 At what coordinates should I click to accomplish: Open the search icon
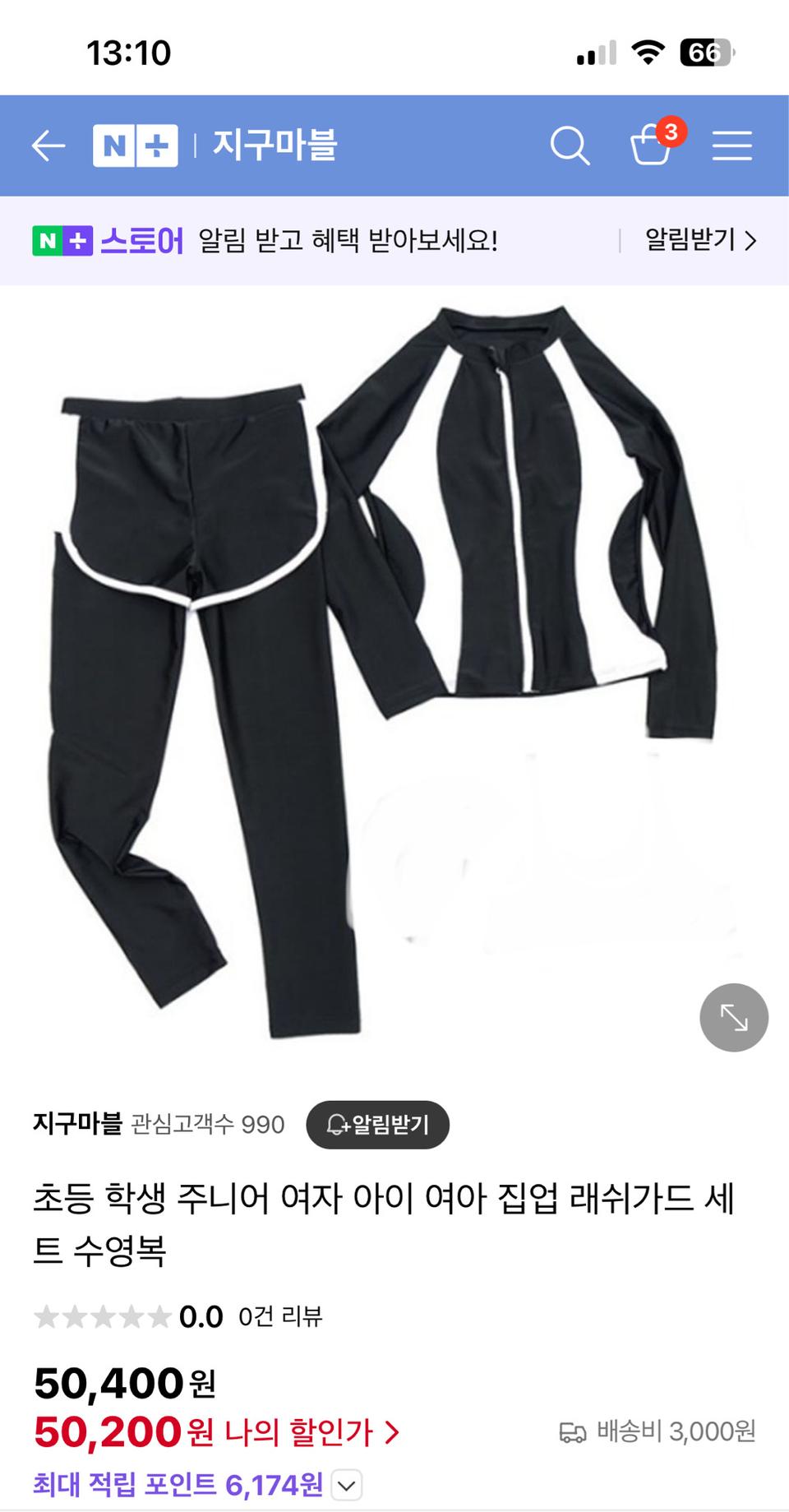pos(570,146)
